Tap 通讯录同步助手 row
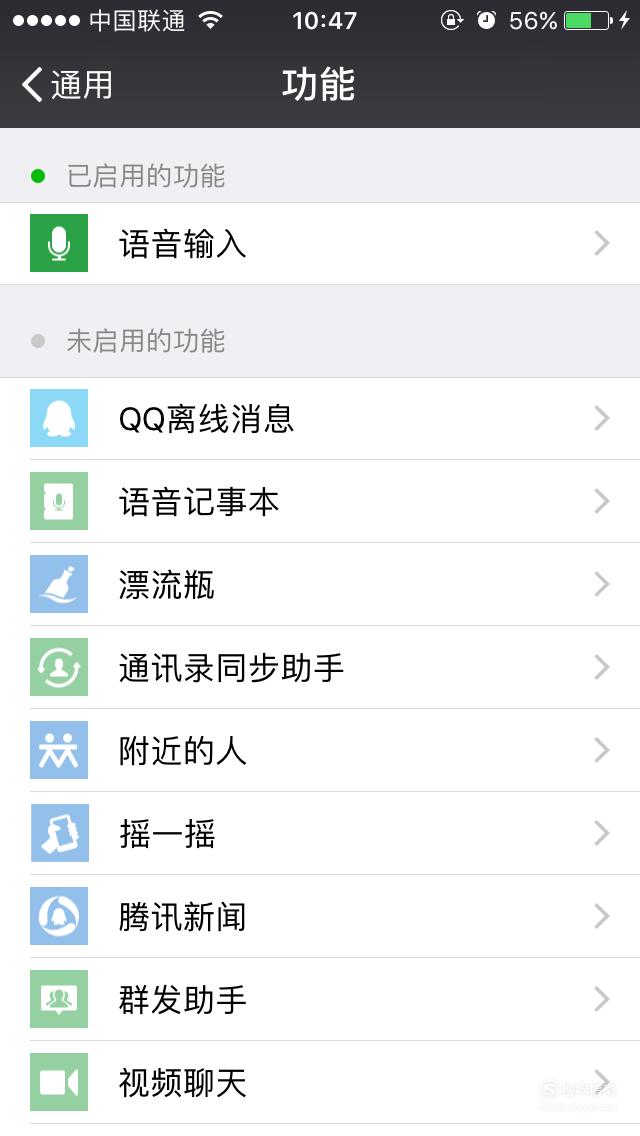This screenshot has width=640, height=1136. (x=320, y=667)
